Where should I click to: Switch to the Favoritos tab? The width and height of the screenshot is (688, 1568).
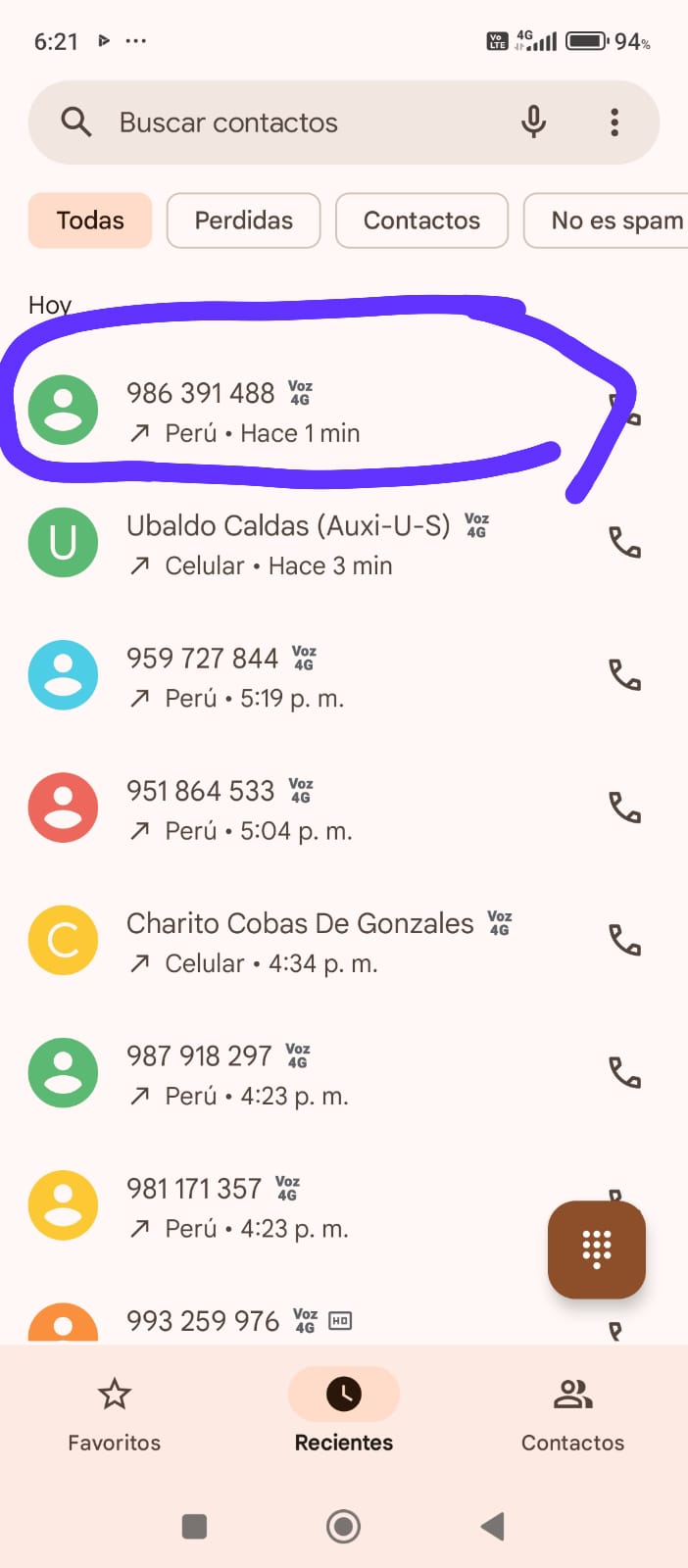click(114, 1413)
